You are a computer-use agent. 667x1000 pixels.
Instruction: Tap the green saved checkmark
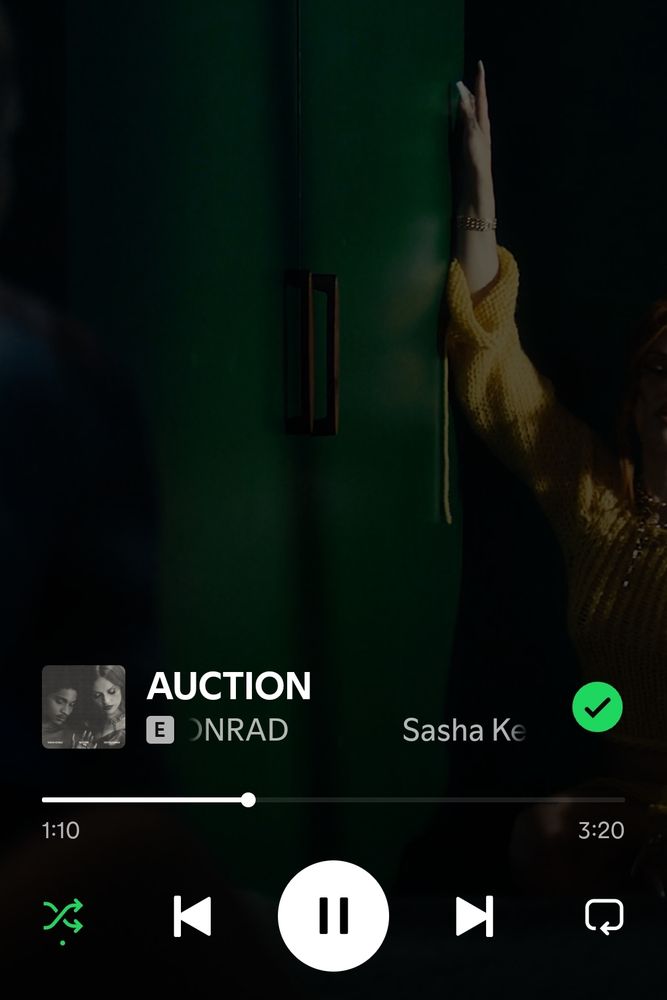[x=597, y=708]
